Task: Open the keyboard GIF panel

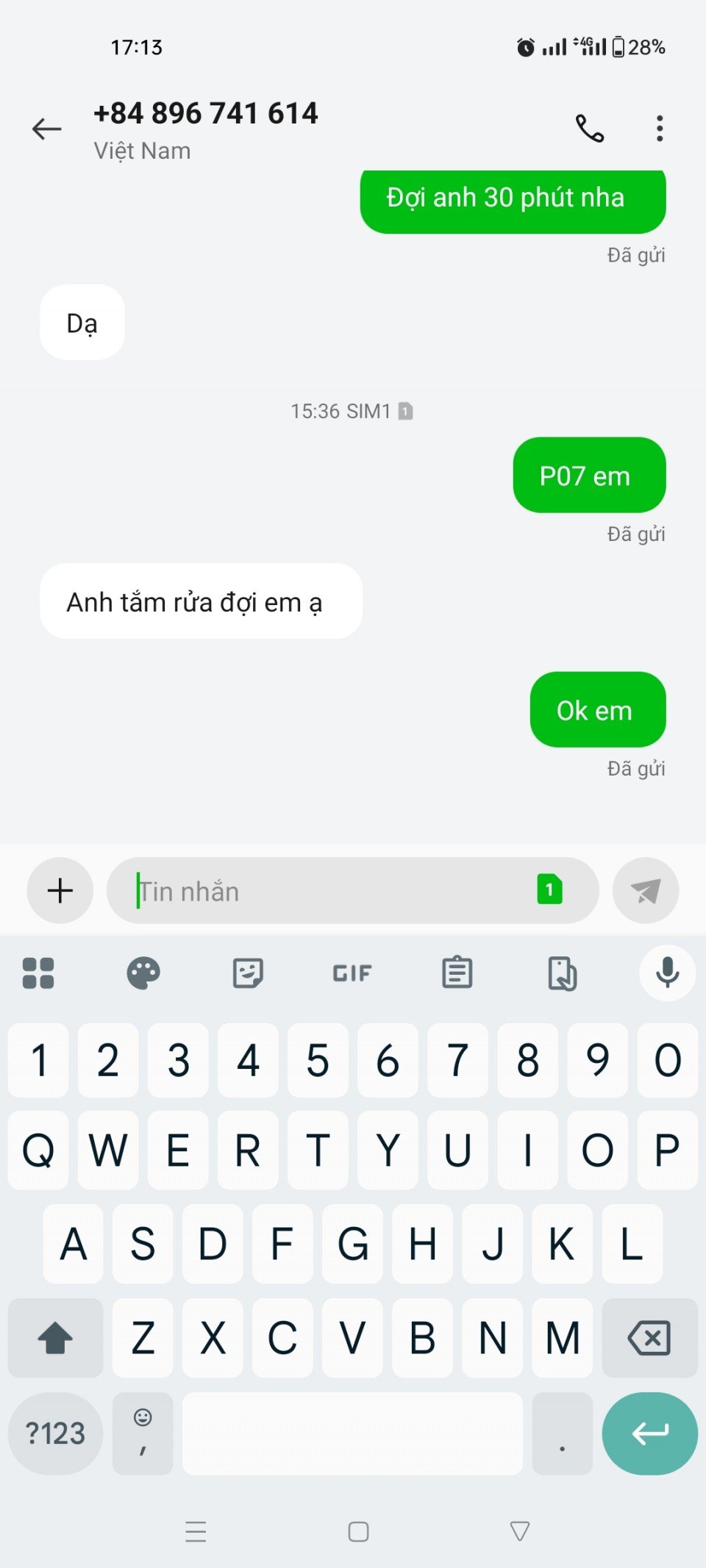Action: (x=352, y=973)
